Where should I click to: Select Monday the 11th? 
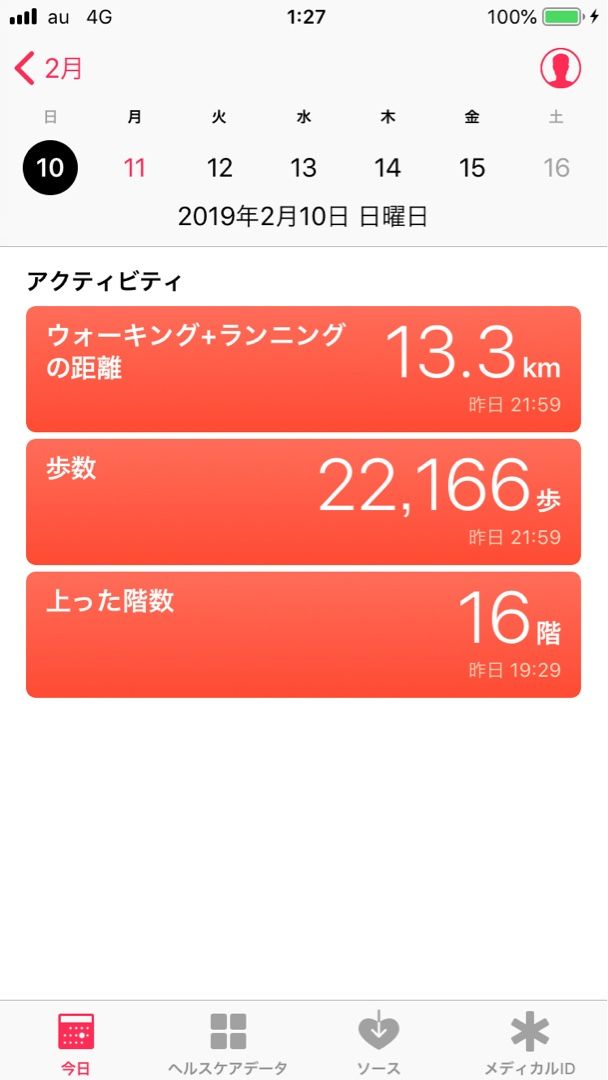click(x=135, y=167)
